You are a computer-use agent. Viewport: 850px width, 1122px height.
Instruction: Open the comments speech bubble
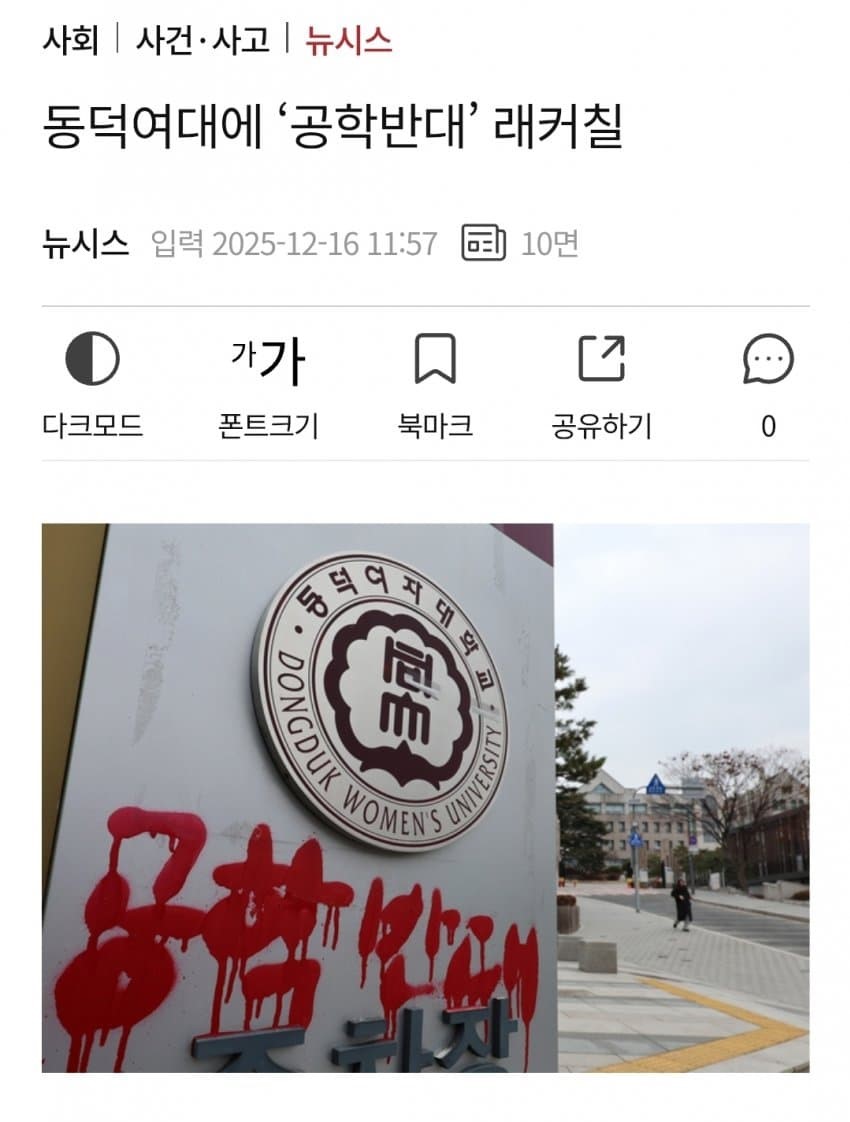pos(768,360)
